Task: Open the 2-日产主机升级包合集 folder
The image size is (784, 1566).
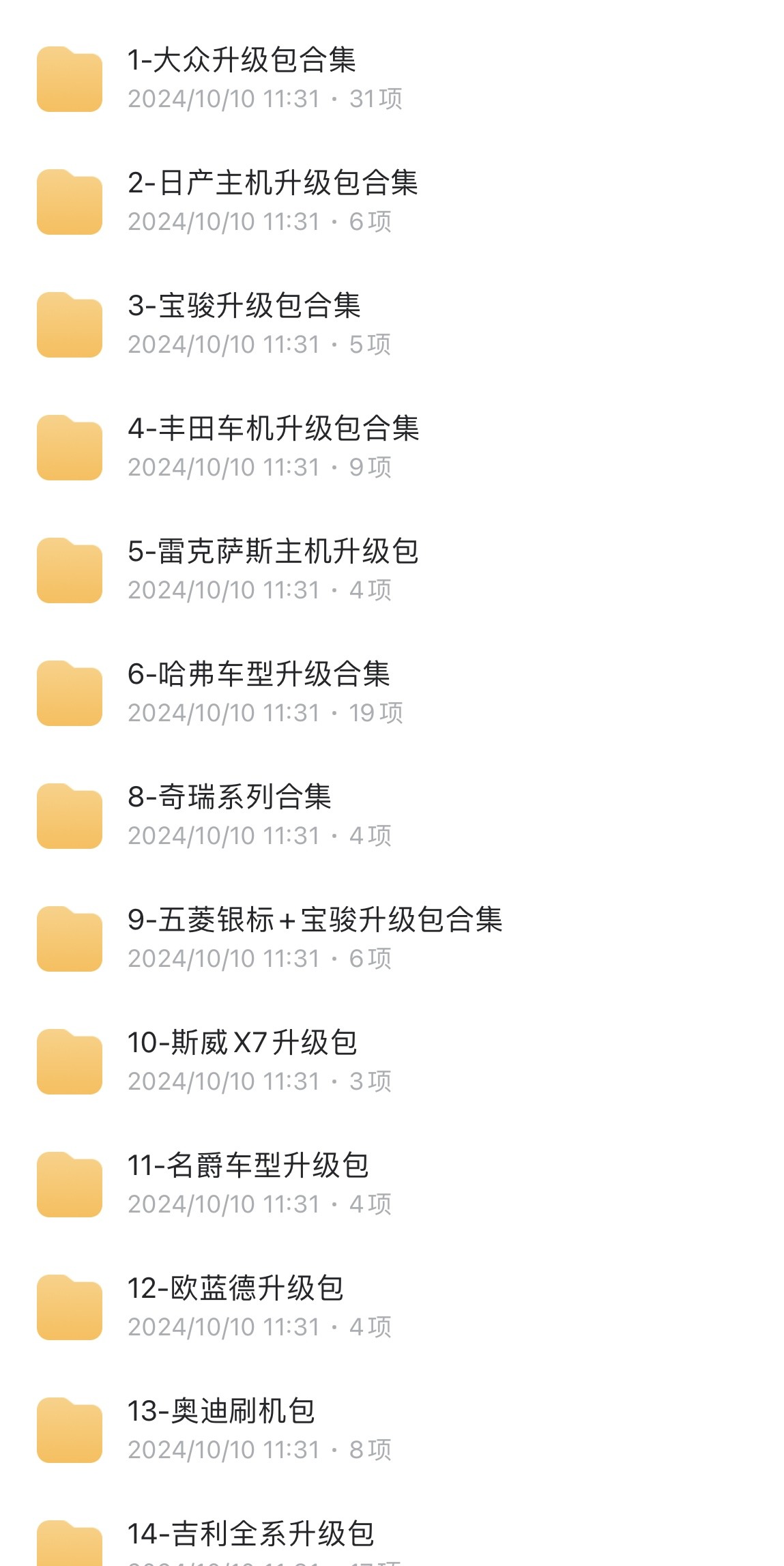Action: point(392,202)
